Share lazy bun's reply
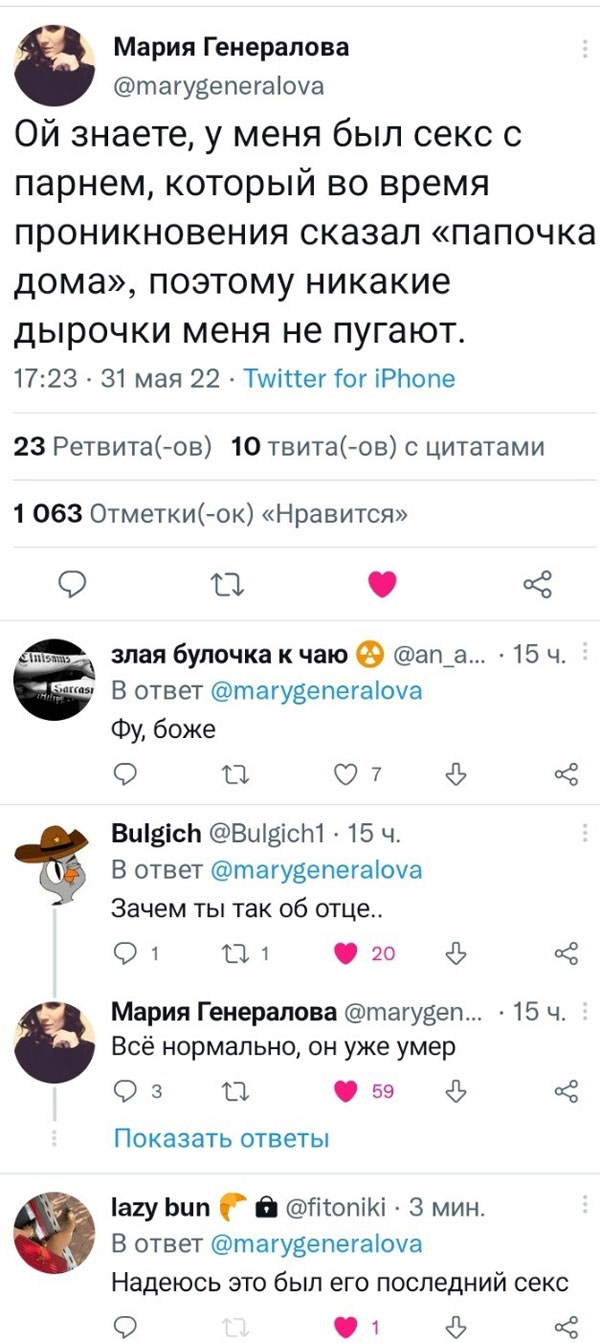The width and height of the screenshot is (600, 1343). tap(566, 1328)
